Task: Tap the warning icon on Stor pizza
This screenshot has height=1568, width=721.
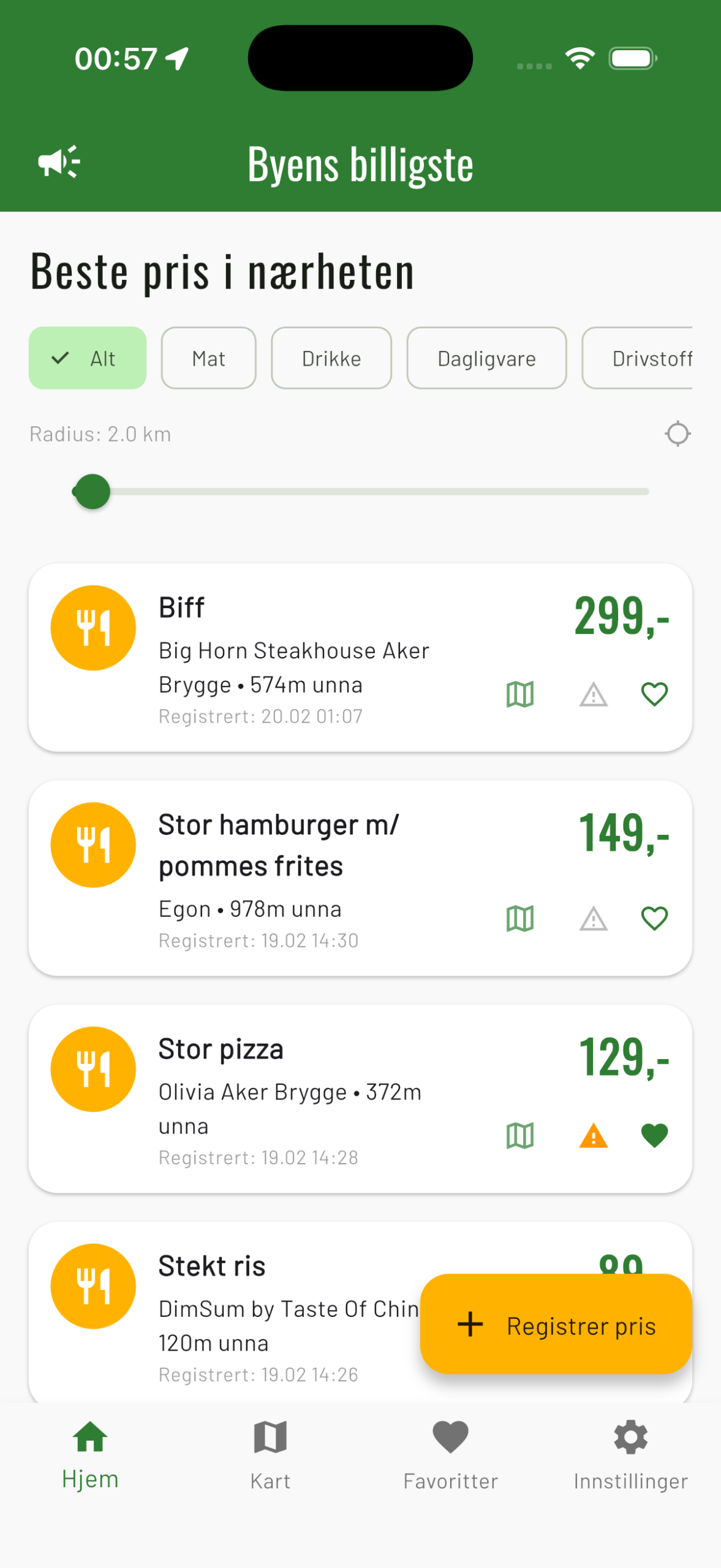Action: (593, 1136)
